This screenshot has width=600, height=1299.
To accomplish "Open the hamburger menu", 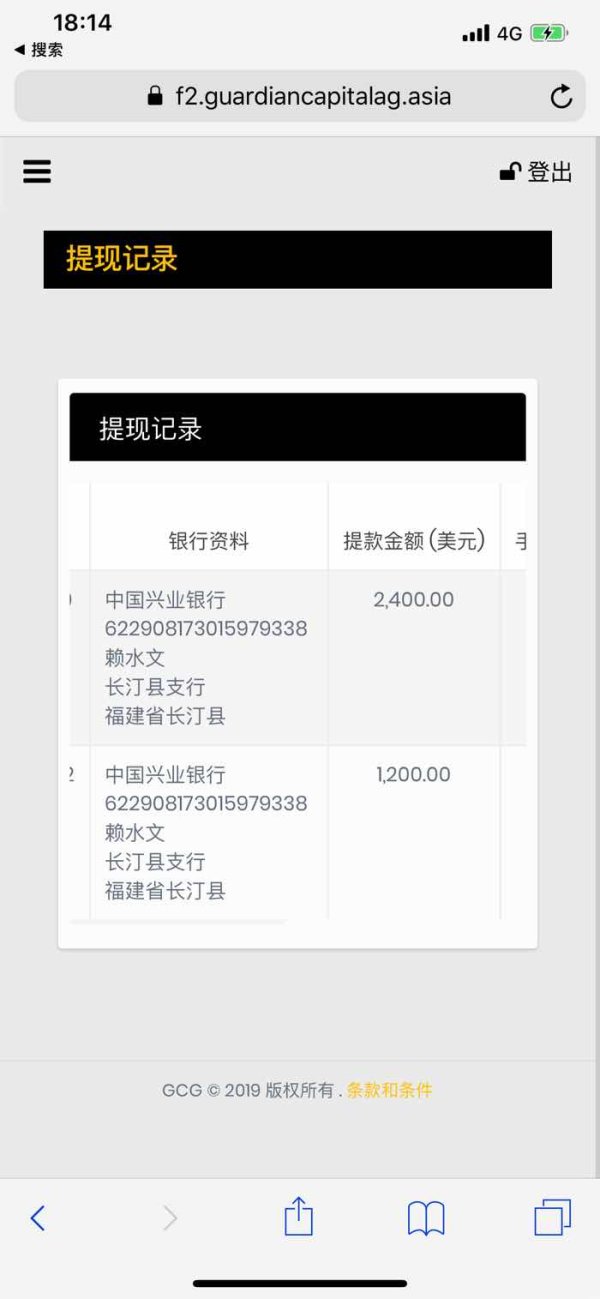I will 37,172.
